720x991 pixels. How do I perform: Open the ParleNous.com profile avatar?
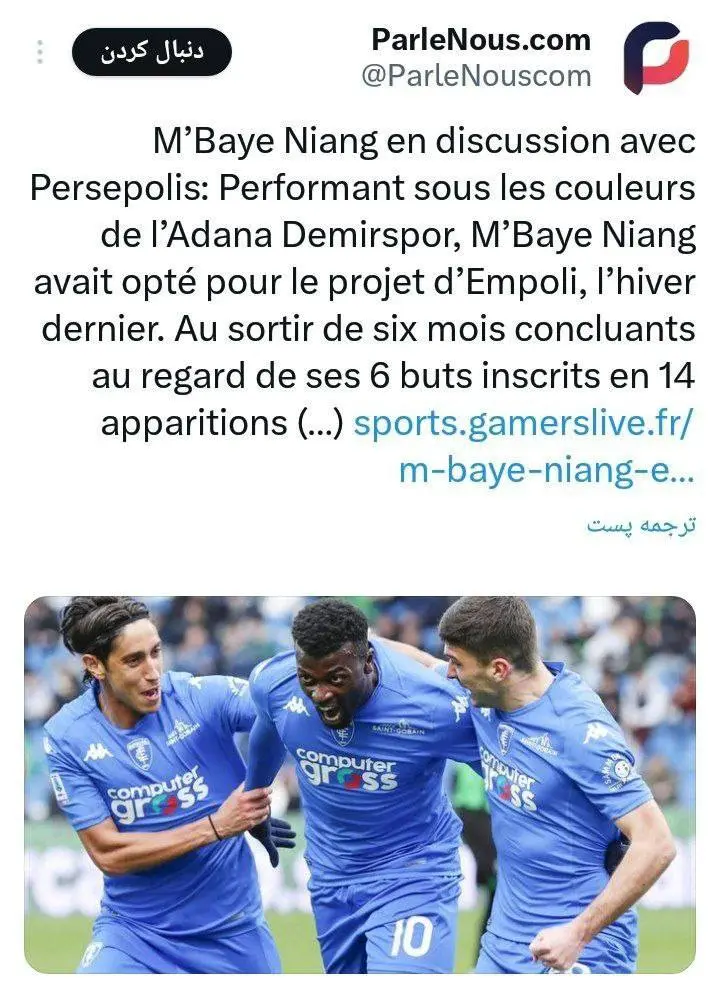[655, 57]
